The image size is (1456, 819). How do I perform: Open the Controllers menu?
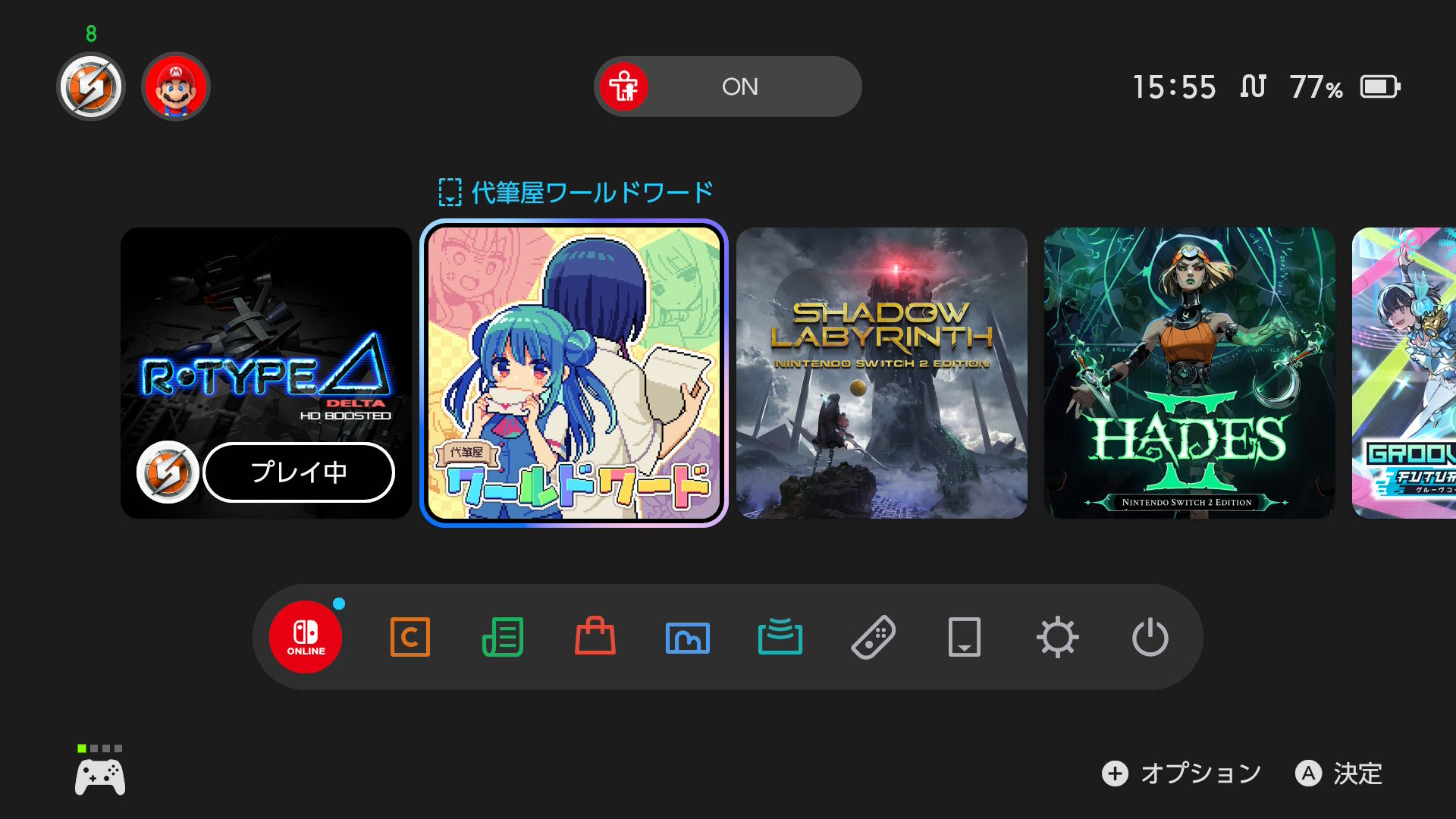(873, 637)
